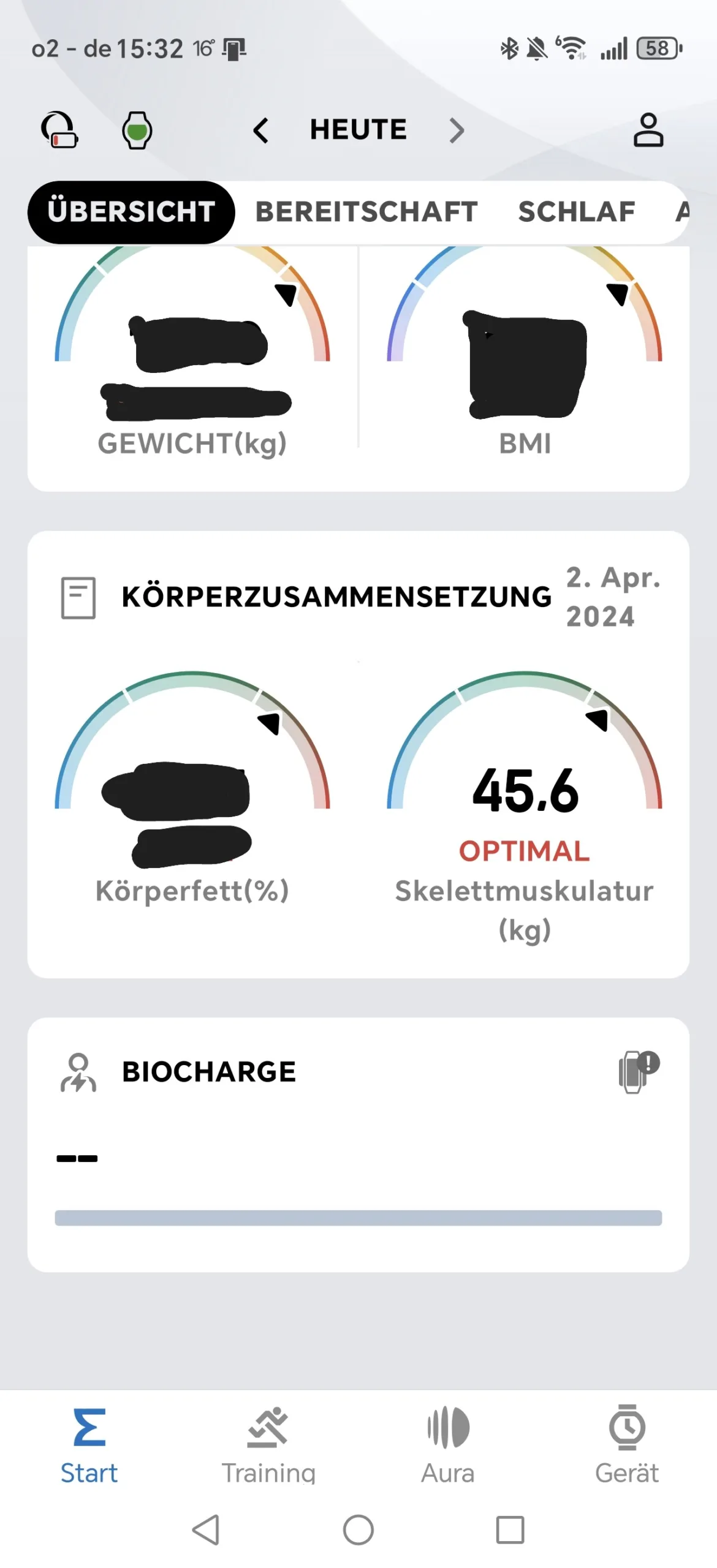The height and width of the screenshot is (1568, 717).
Task: Switch to the Aura tab
Action: tap(448, 1445)
